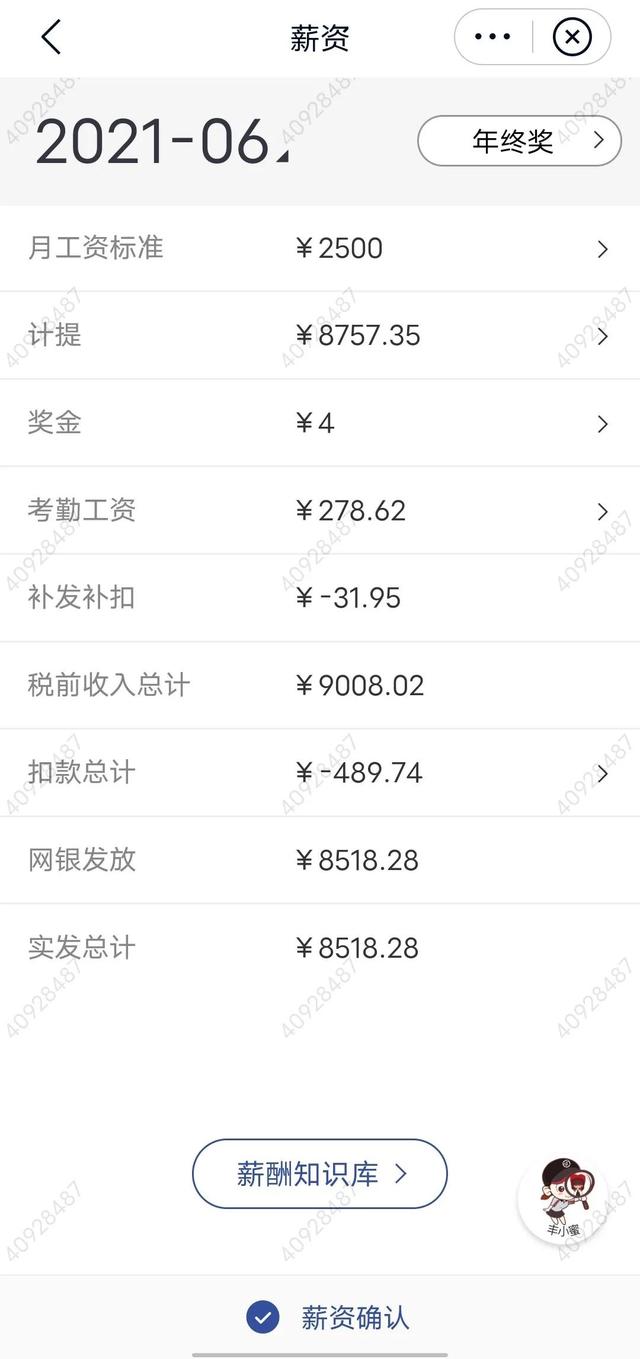
Task: Close the mini program with the X button
Action: (572, 38)
